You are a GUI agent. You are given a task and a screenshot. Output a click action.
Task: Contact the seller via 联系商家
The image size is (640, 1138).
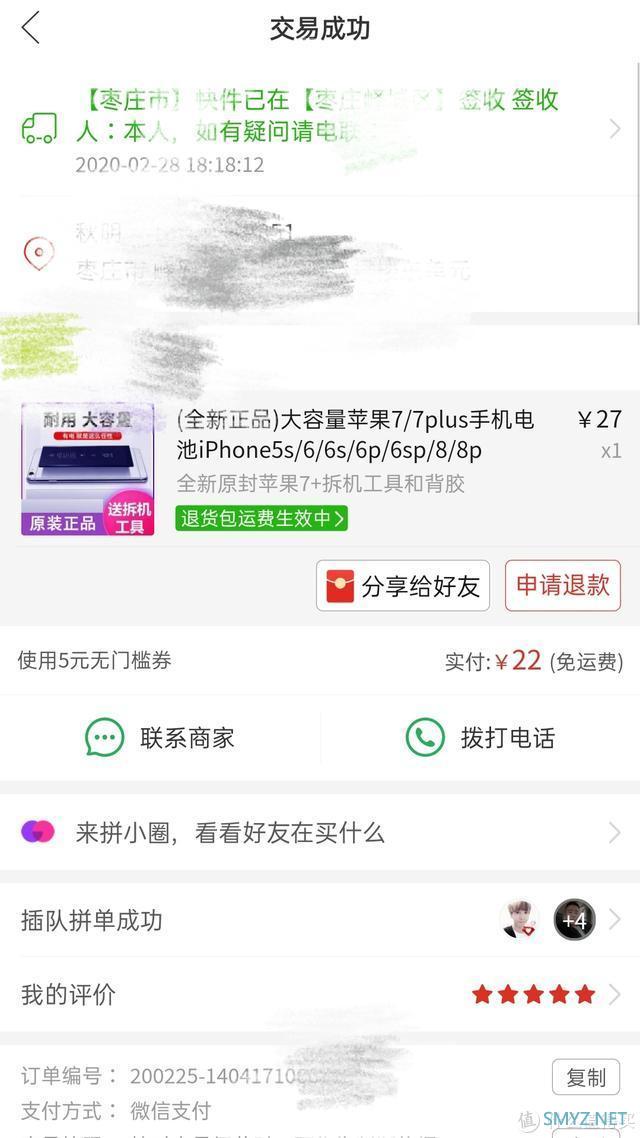160,738
